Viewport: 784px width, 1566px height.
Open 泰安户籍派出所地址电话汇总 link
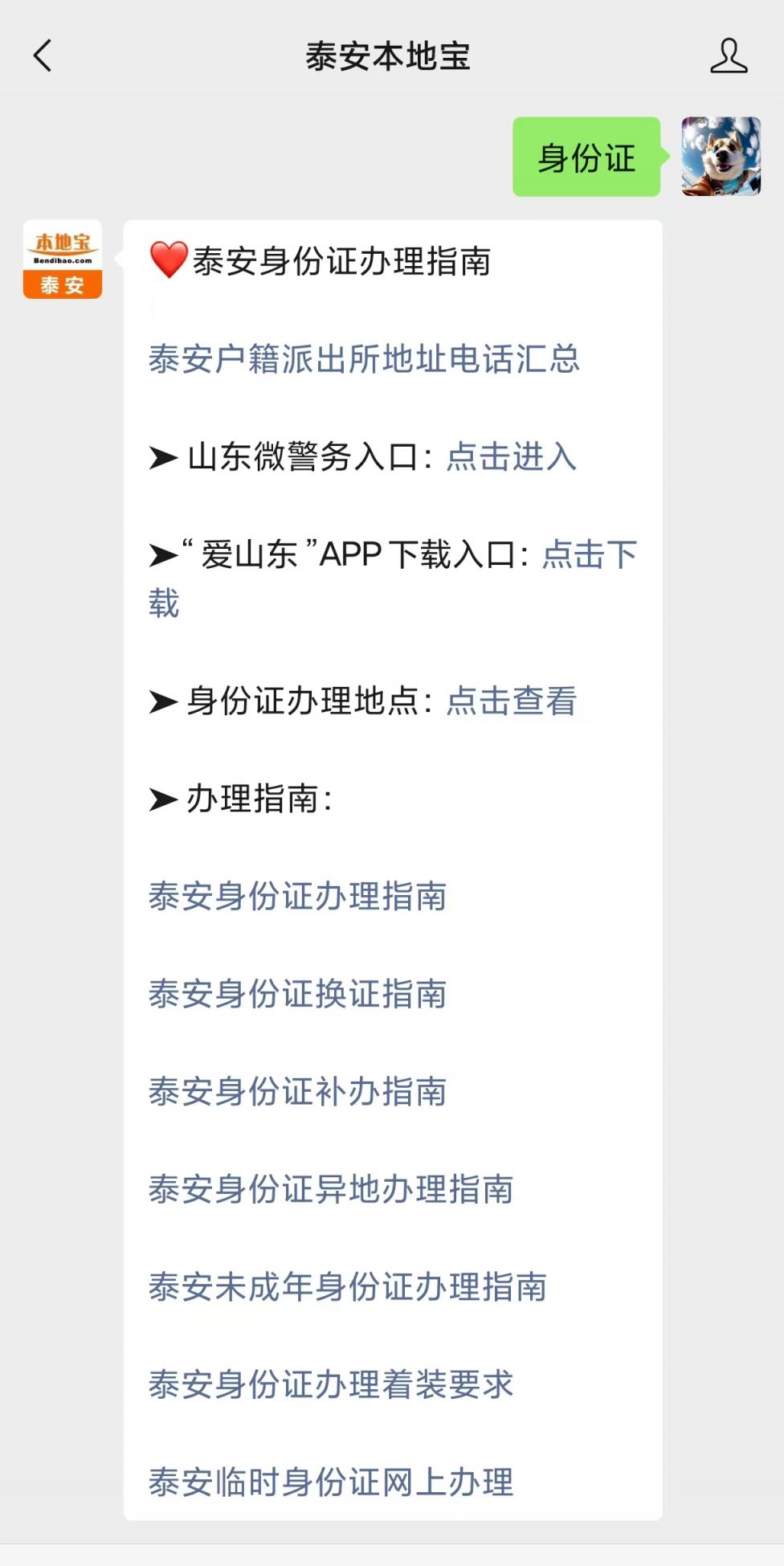click(x=364, y=359)
